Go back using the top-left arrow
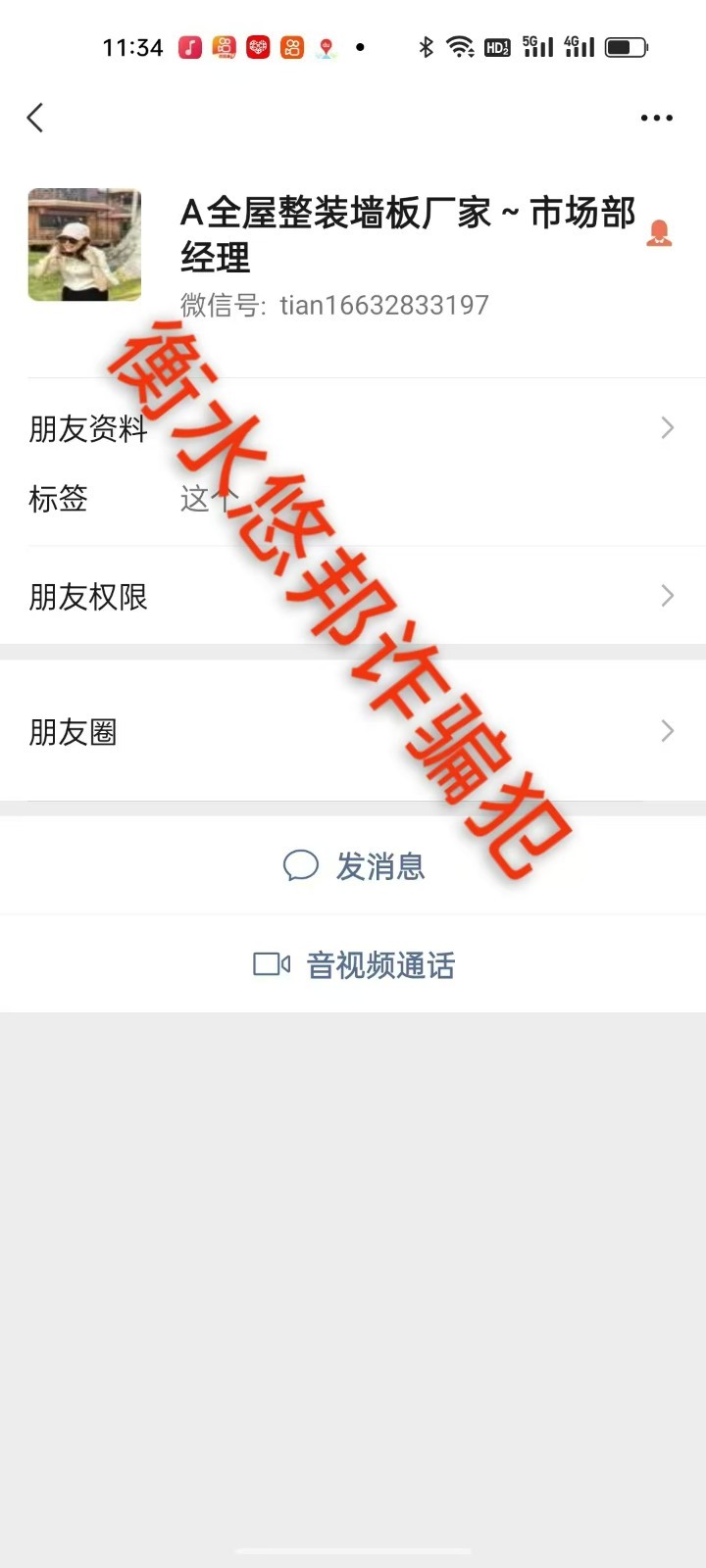The height and width of the screenshot is (1568, 706). 35,118
